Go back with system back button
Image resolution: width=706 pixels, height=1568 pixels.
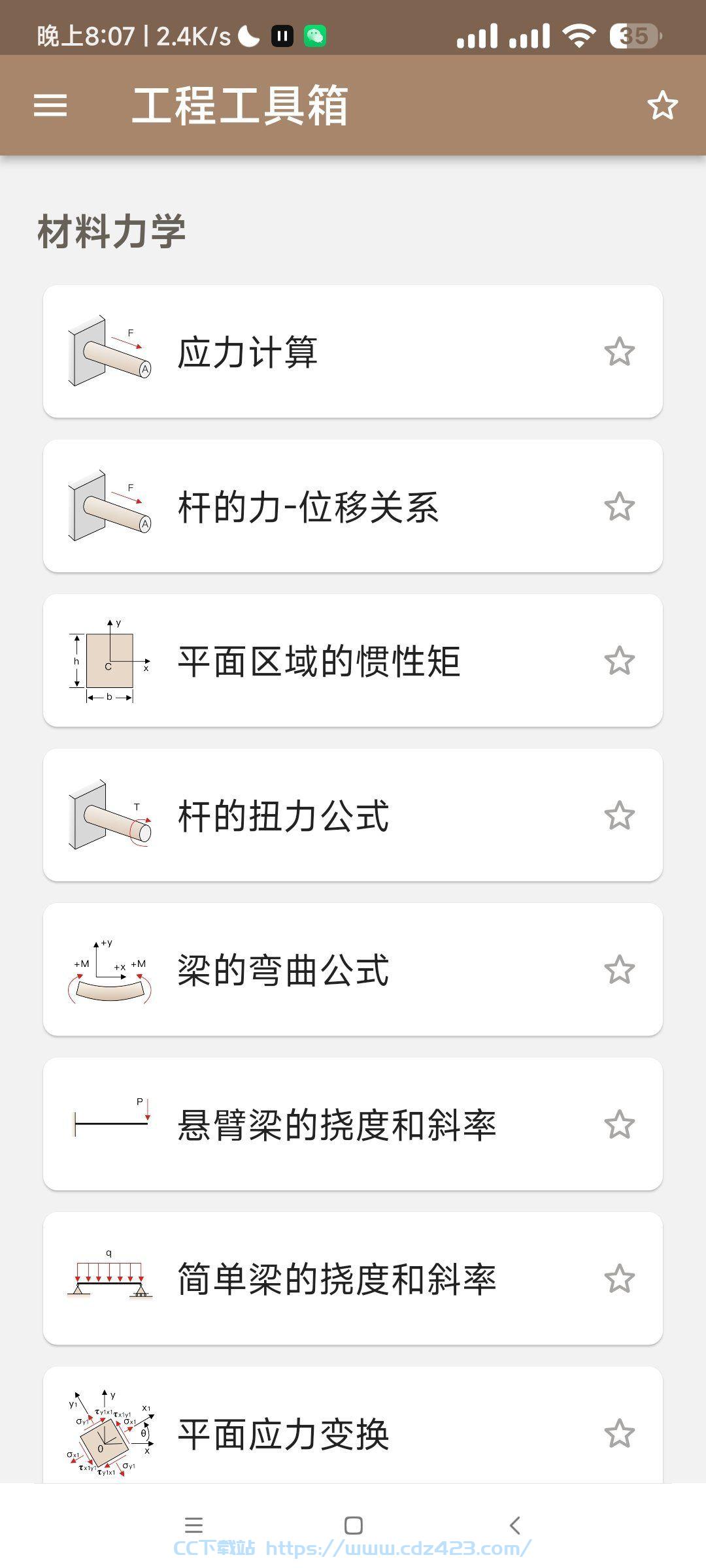point(514,1526)
